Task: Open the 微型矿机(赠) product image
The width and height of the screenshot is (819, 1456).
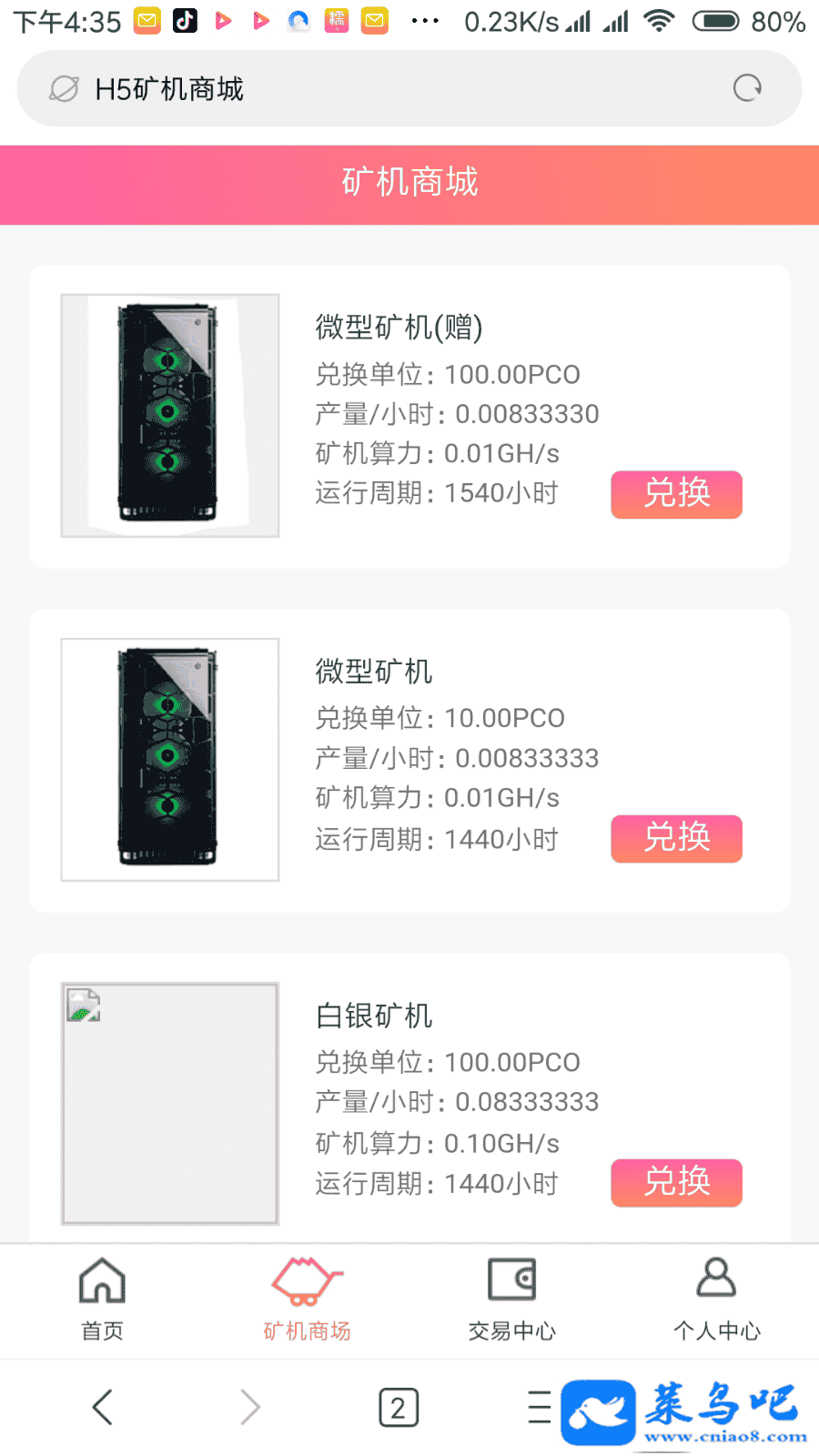Action: click(170, 415)
